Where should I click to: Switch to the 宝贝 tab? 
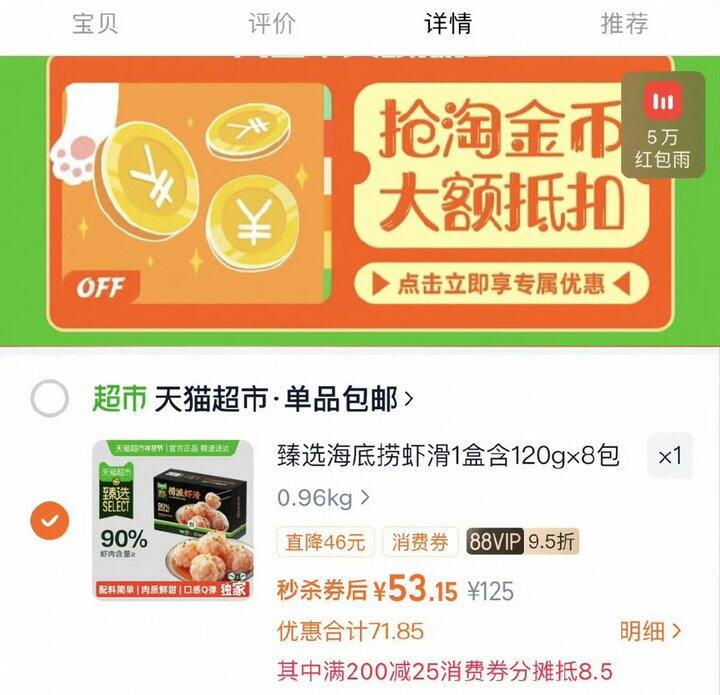(x=95, y=24)
